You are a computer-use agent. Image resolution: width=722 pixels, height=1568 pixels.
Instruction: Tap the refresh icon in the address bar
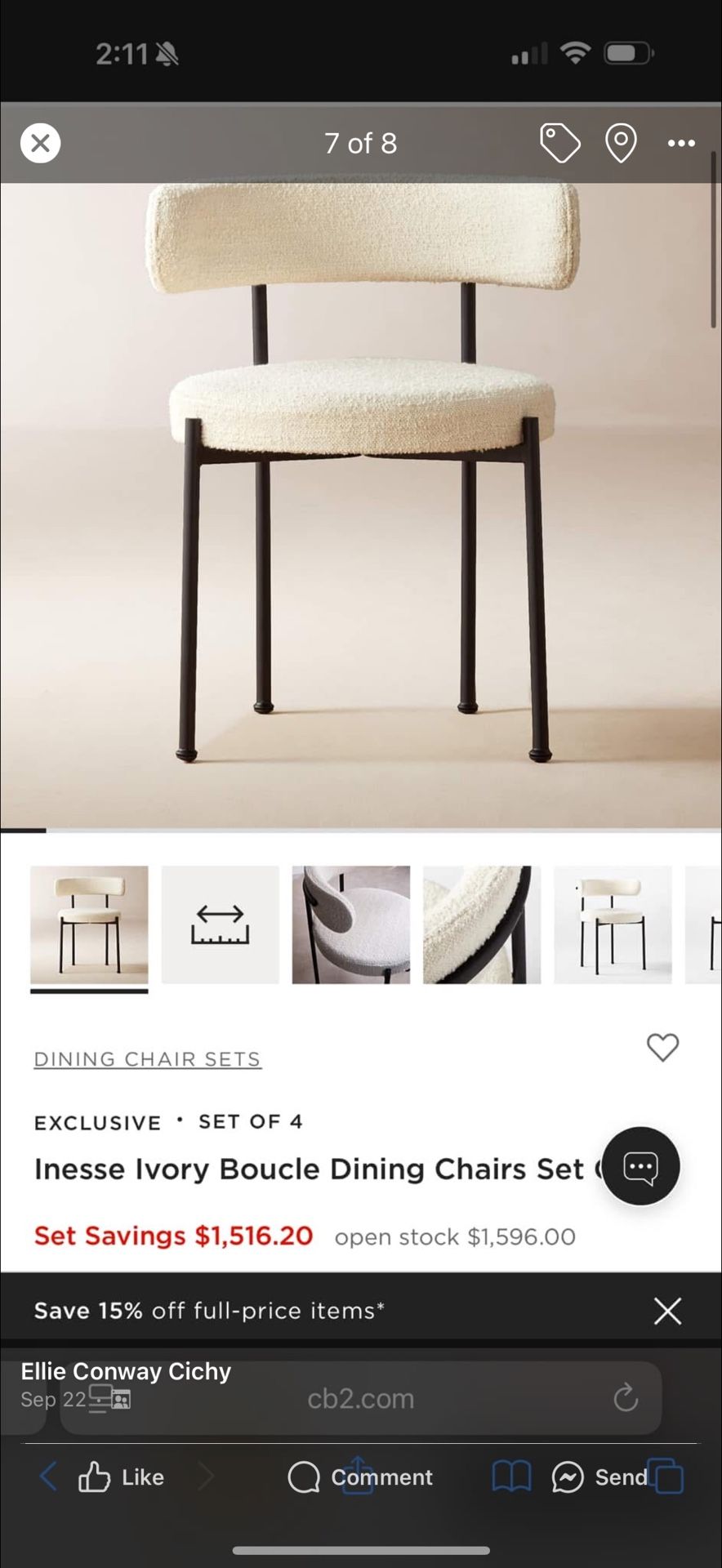pyautogui.click(x=626, y=1397)
